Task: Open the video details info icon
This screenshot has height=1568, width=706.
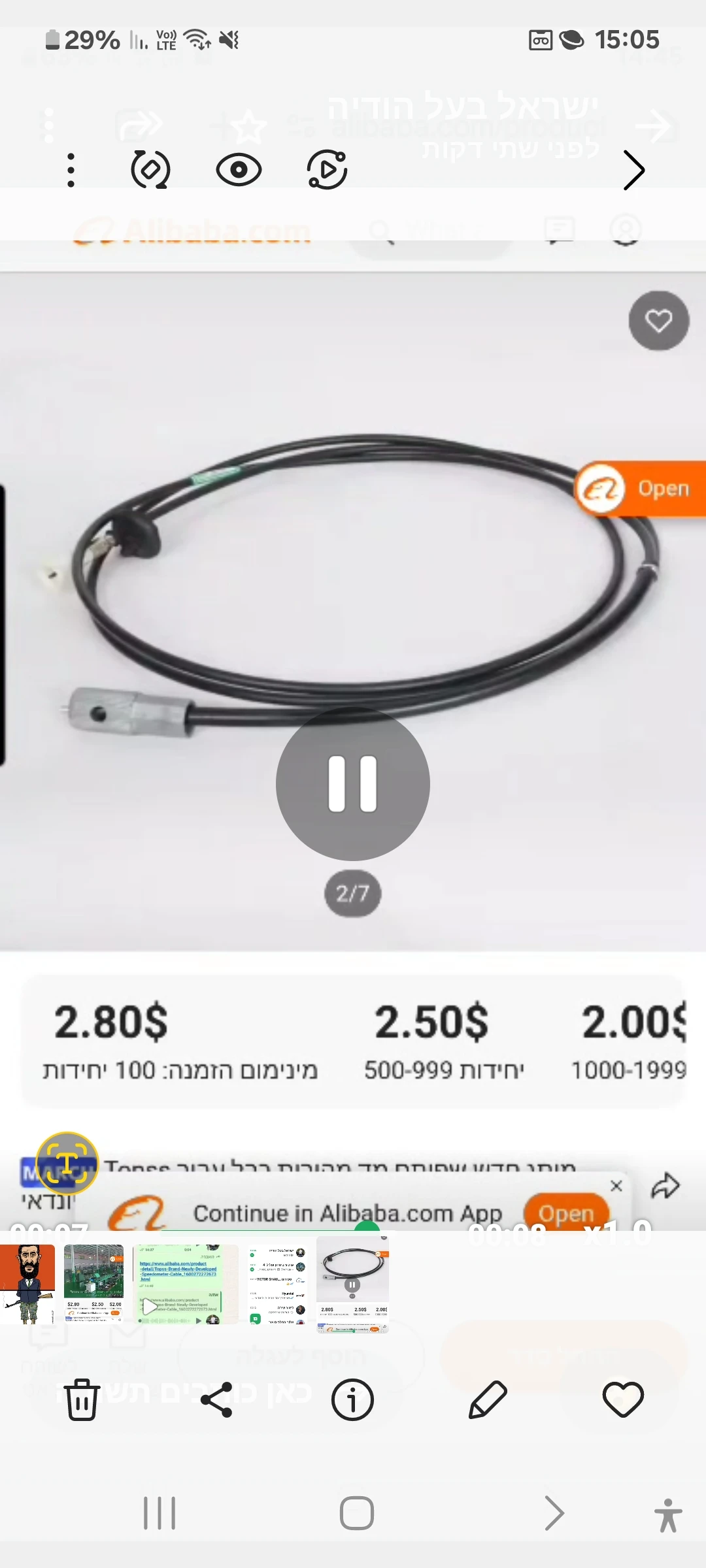Action: [x=352, y=1399]
